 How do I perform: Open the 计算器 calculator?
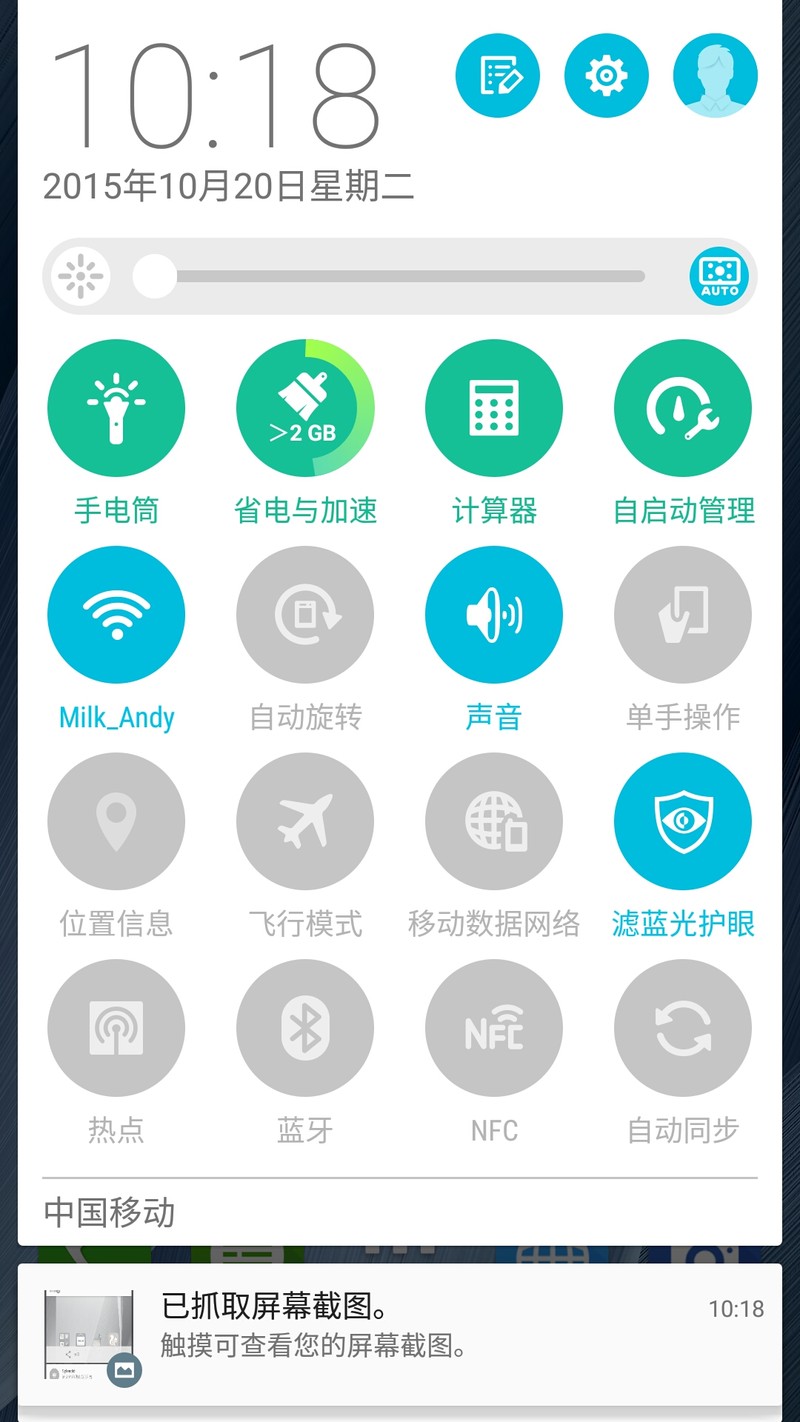click(x=494, y=407)
